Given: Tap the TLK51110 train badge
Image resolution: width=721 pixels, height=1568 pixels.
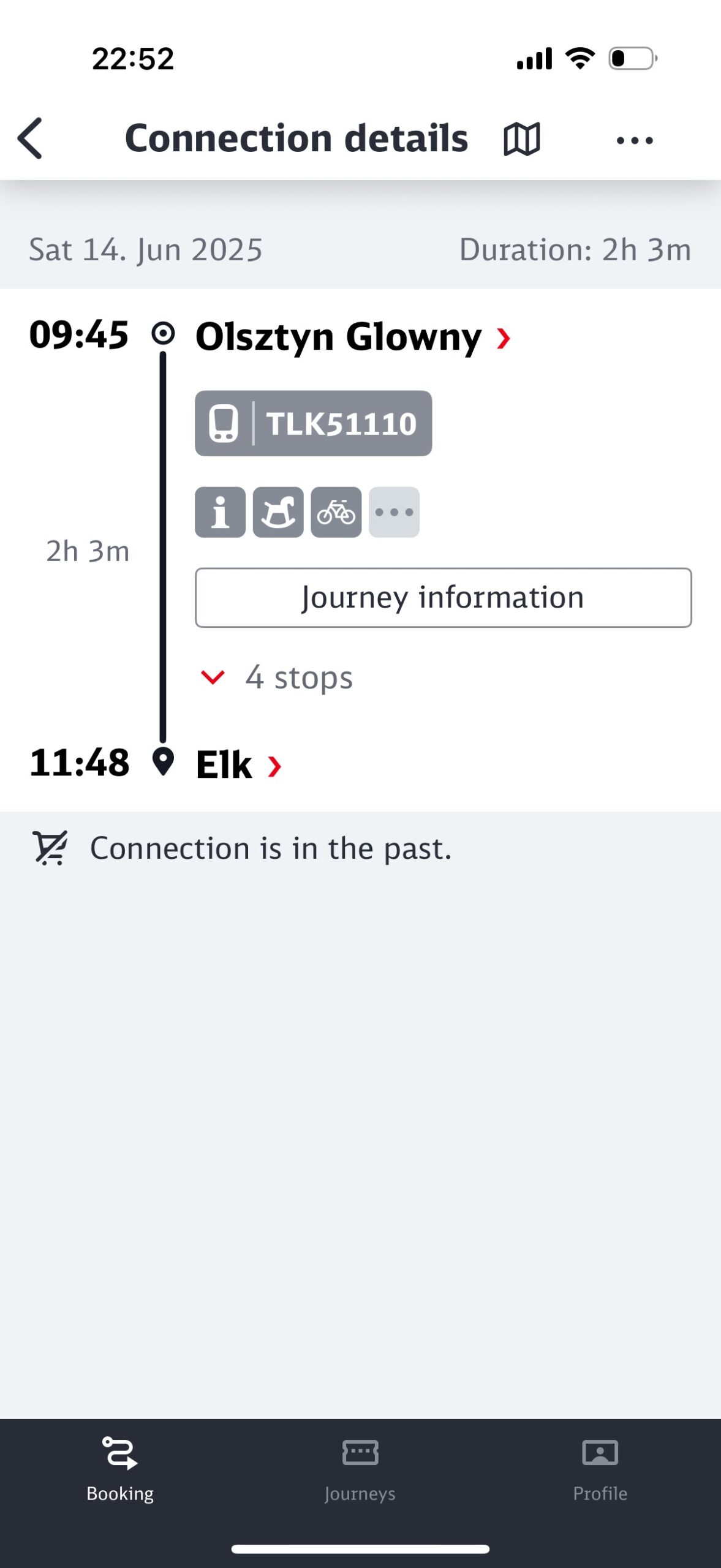Looking at the screenshot, I should click(x=313, y=423).
